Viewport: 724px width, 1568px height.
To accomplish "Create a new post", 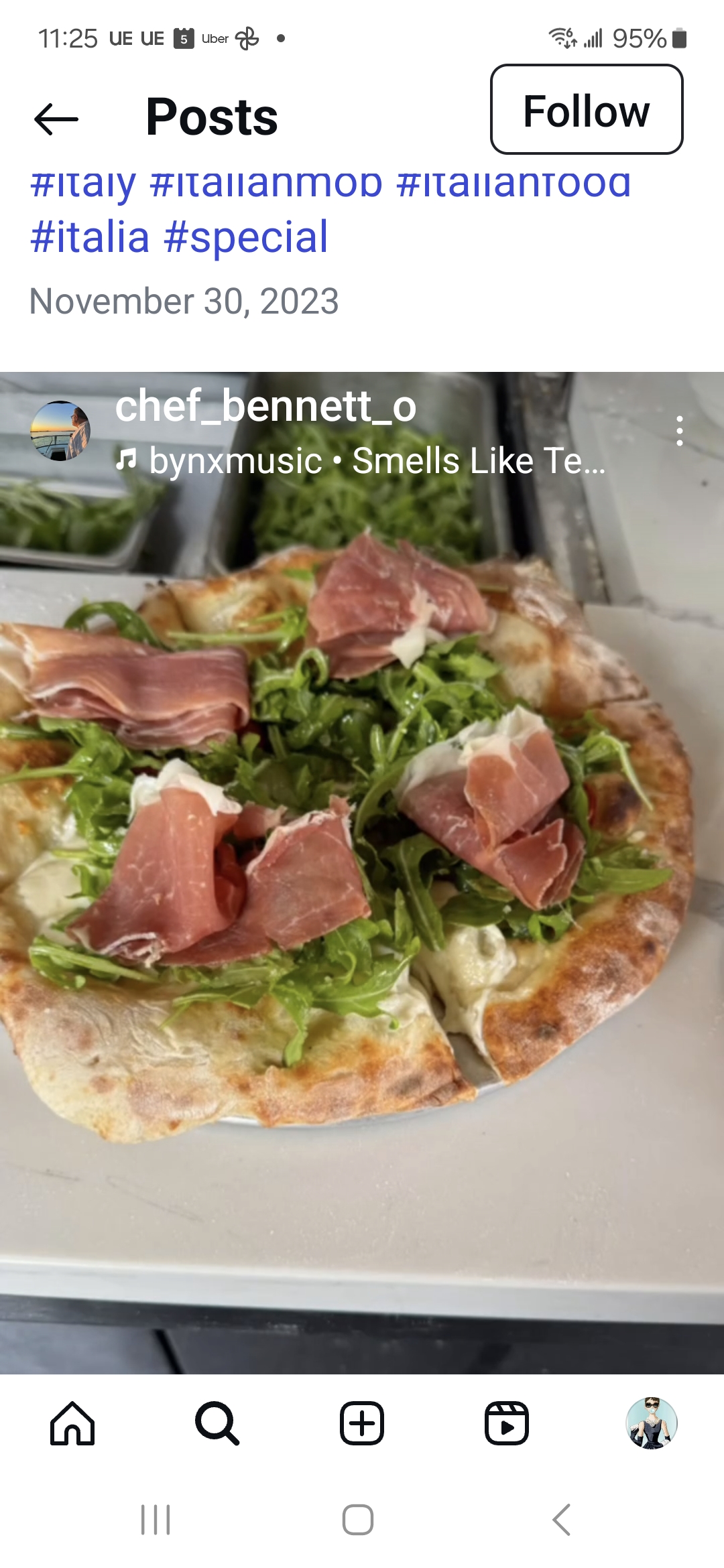I will (x=362, y=1423).
